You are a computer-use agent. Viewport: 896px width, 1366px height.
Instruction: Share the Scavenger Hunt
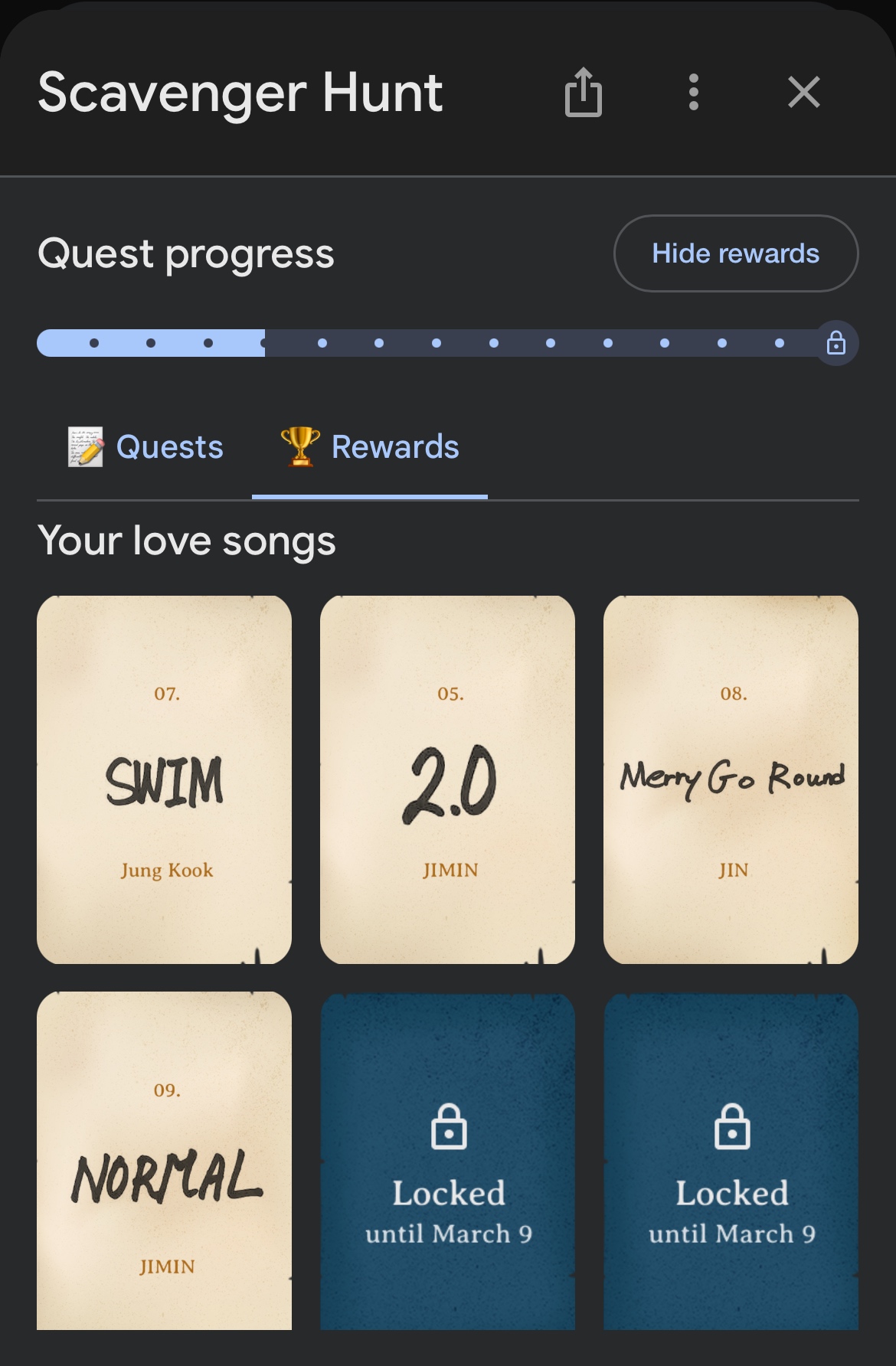[584, 93]
